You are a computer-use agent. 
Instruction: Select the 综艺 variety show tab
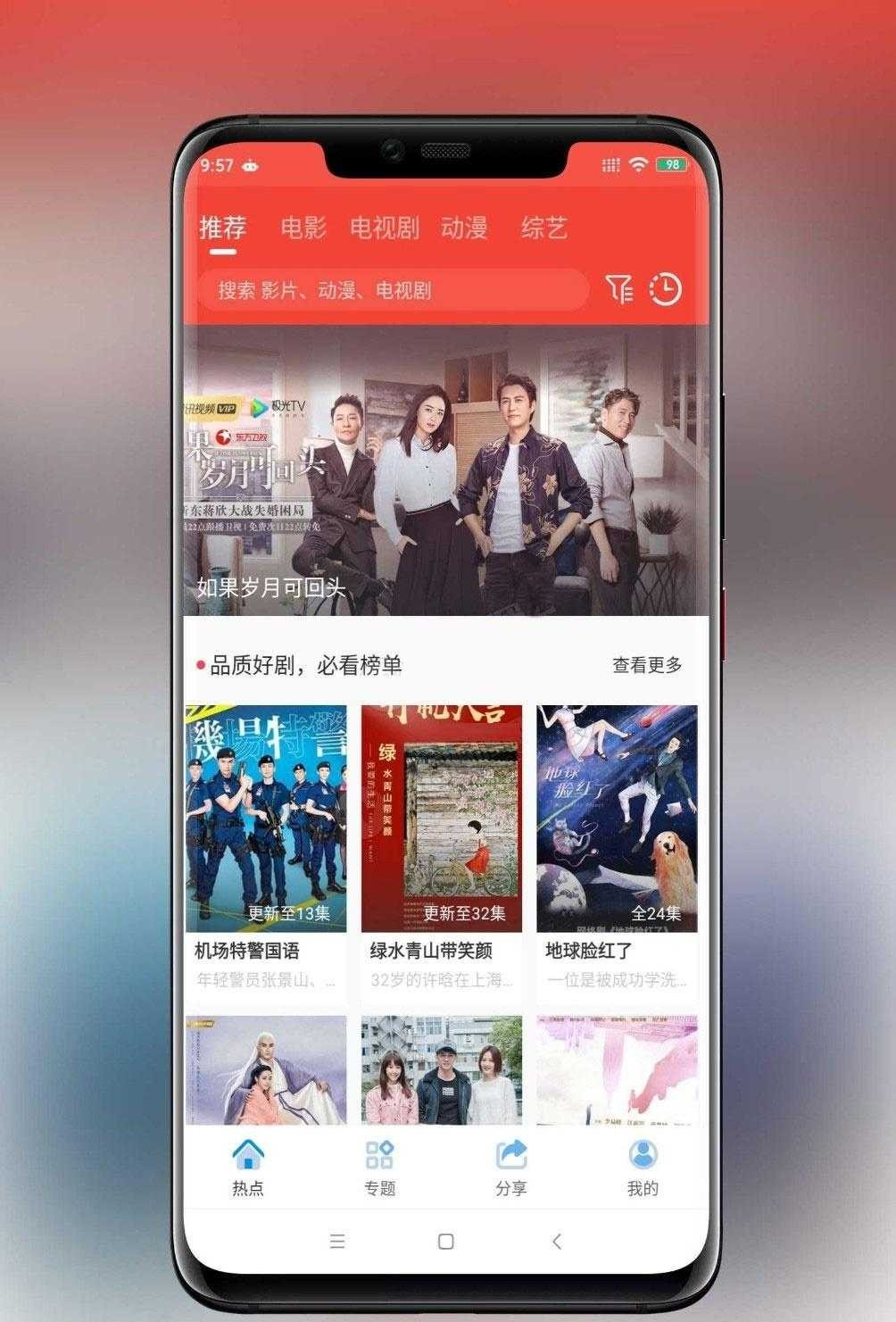(x=546, y=229)
